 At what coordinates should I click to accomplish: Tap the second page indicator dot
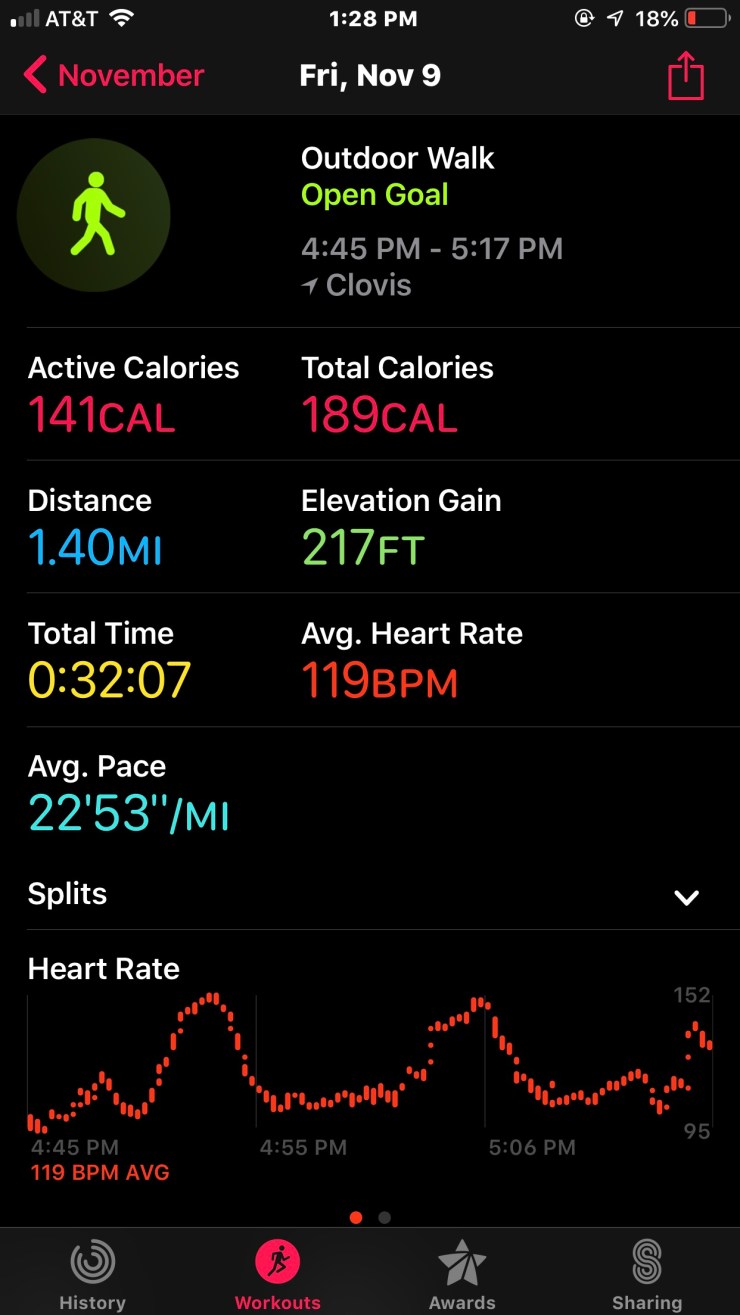pyautogui.click(x=385, y=1218)
